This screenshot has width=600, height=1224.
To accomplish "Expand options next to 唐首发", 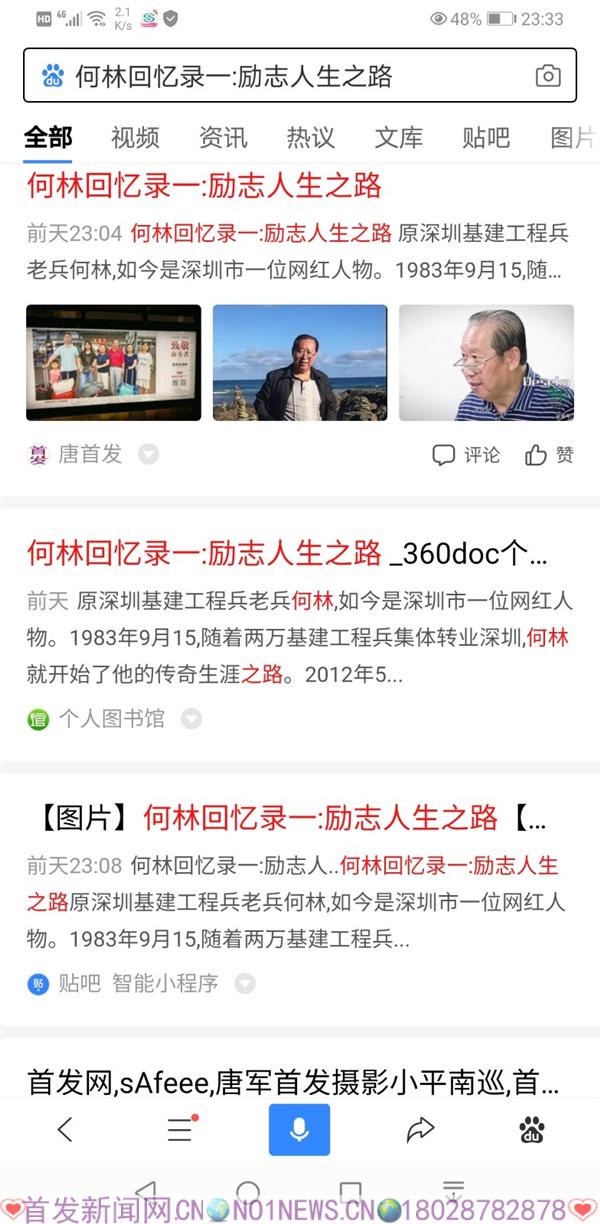I will pyautogui.click(x=148, y=455).
